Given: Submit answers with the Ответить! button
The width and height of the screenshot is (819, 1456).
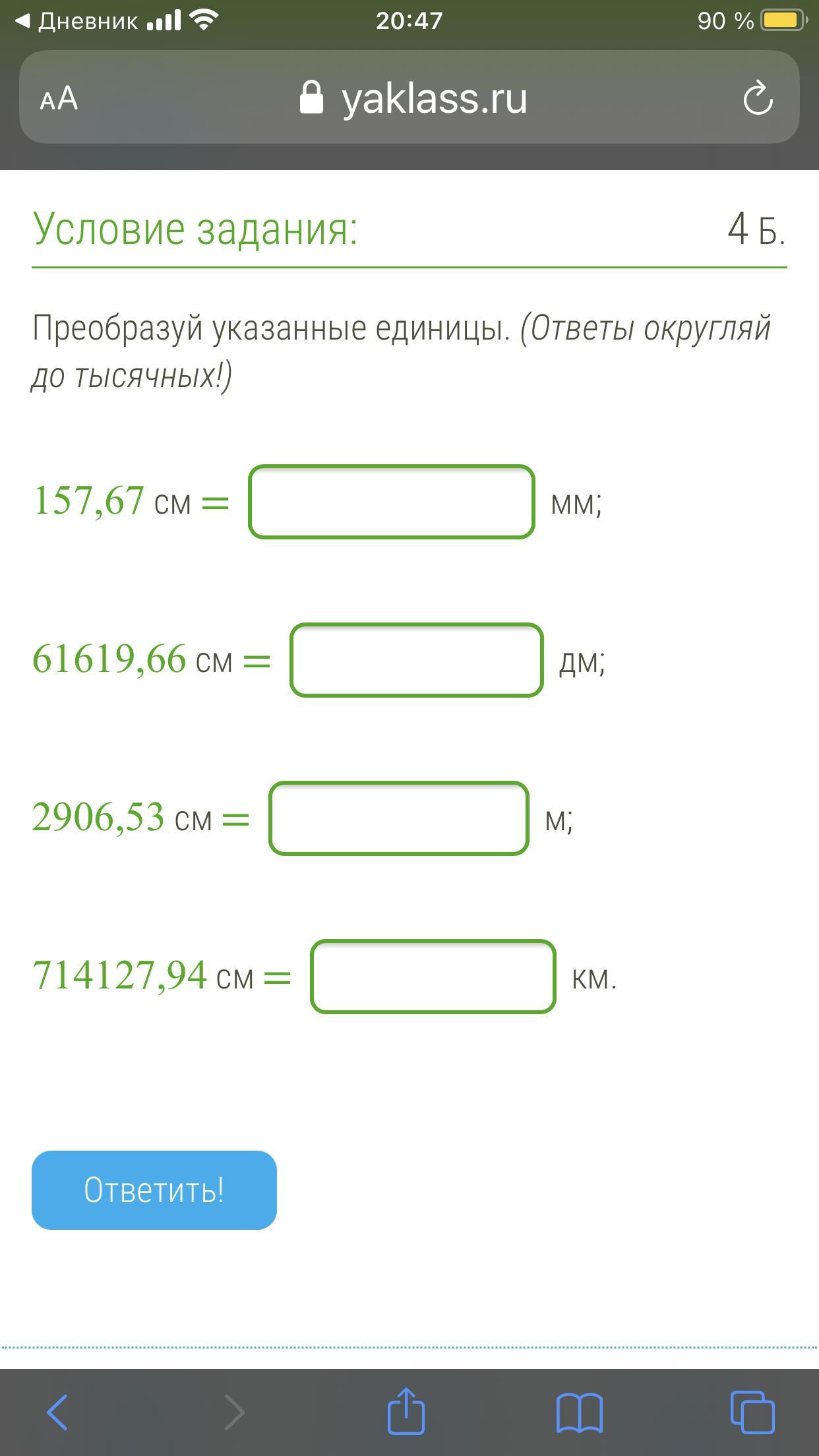Looking at the screenshot, I should [x=154, y=1190].
